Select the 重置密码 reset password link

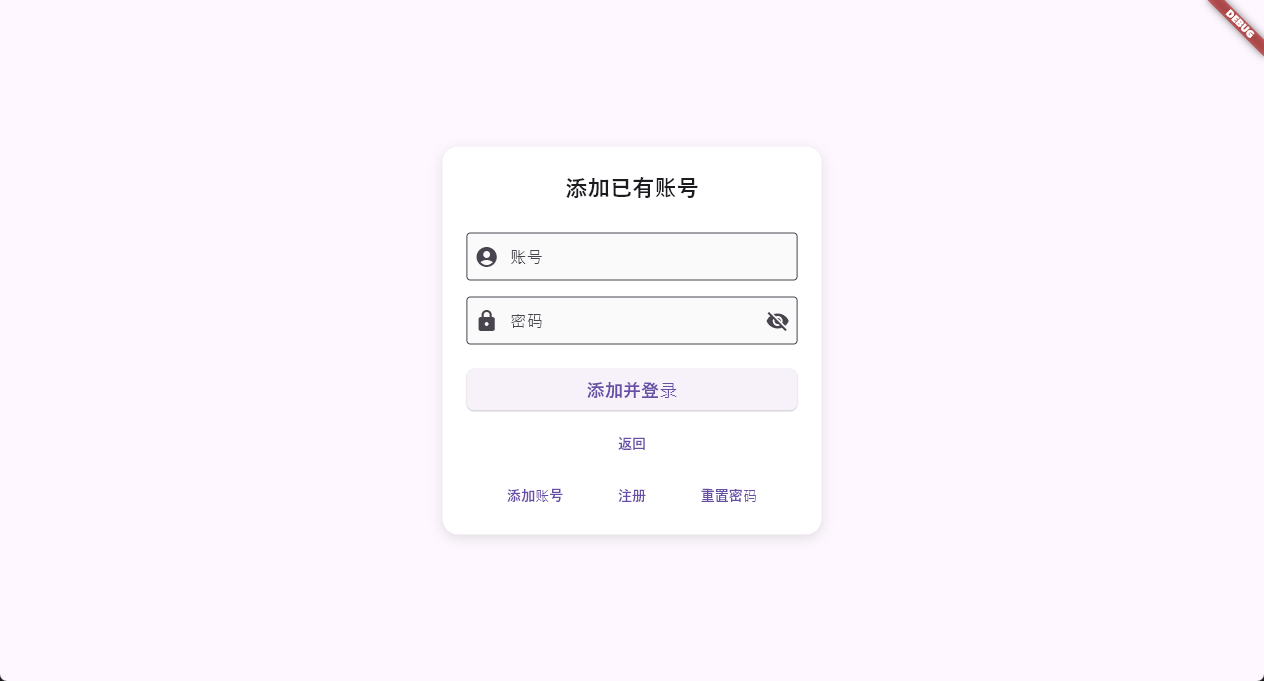point(728,496)
